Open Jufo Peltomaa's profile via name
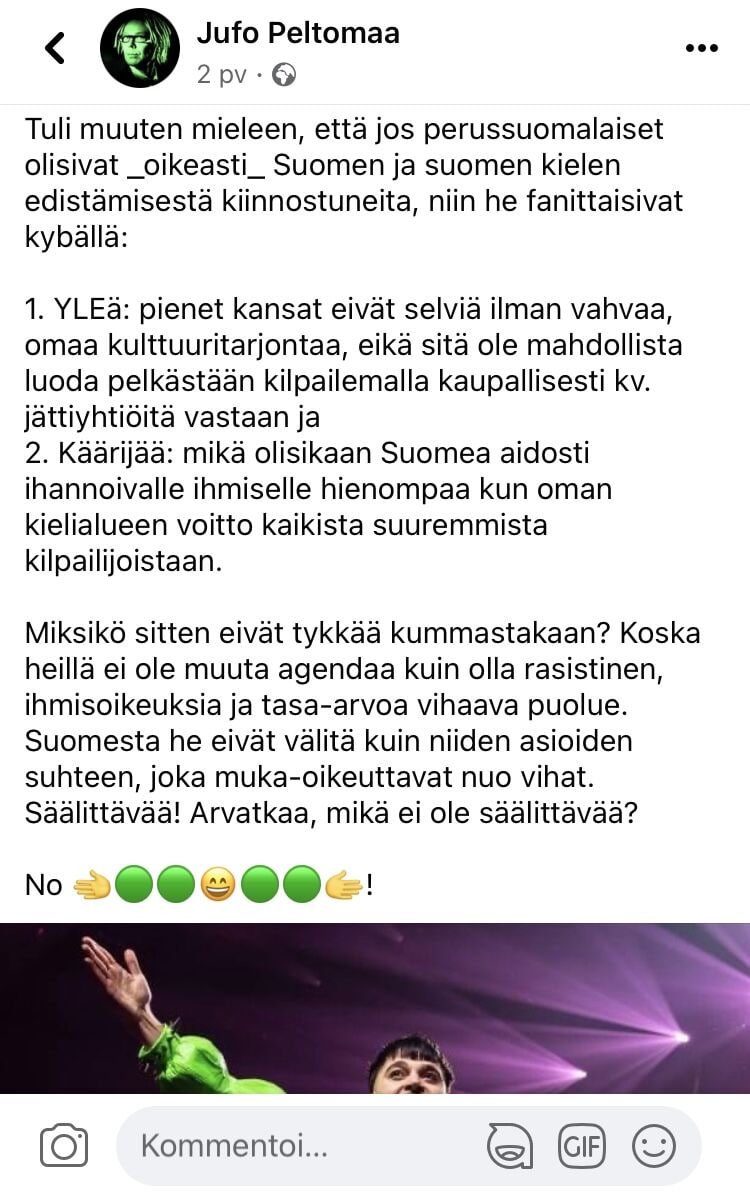750x1194 pixels. click(298, 32)
